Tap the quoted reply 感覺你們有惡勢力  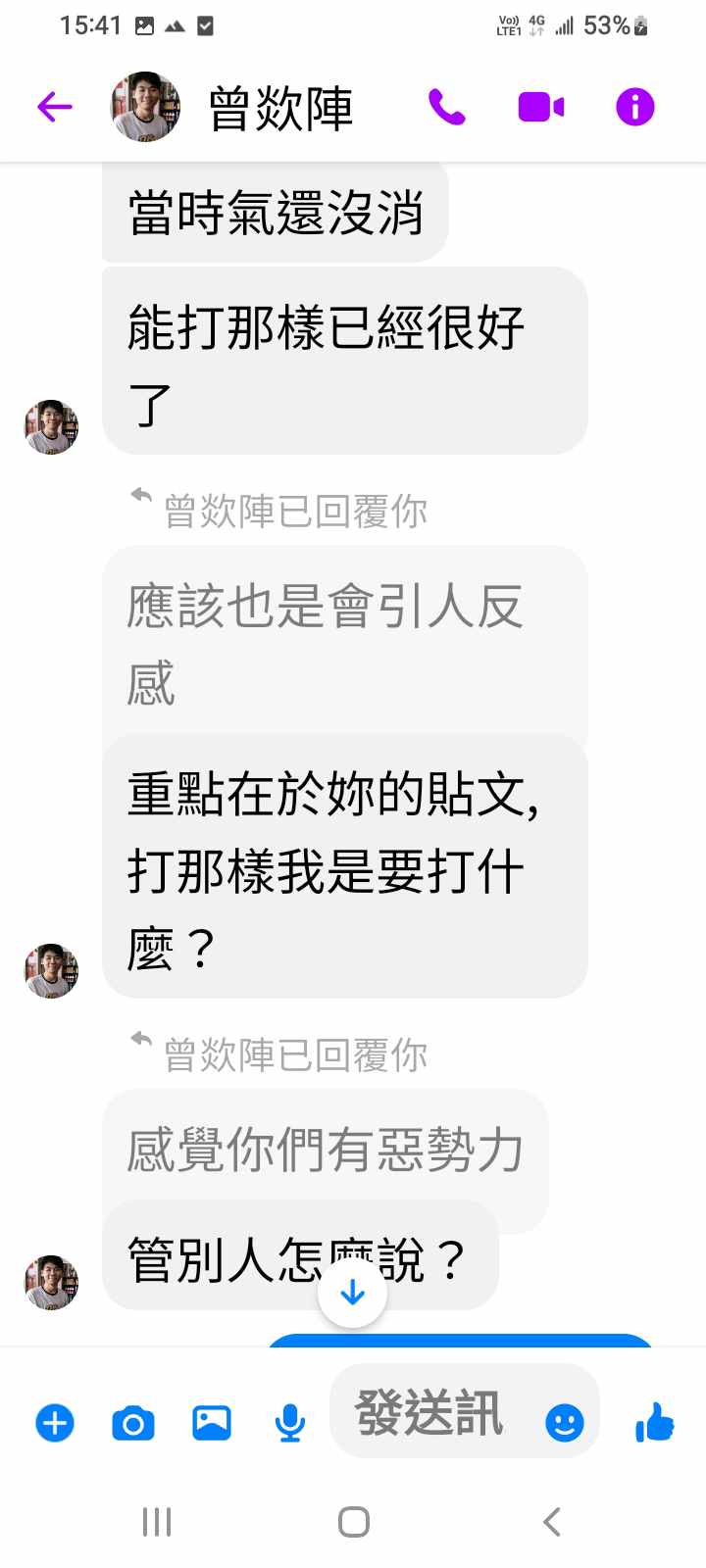324,1147
